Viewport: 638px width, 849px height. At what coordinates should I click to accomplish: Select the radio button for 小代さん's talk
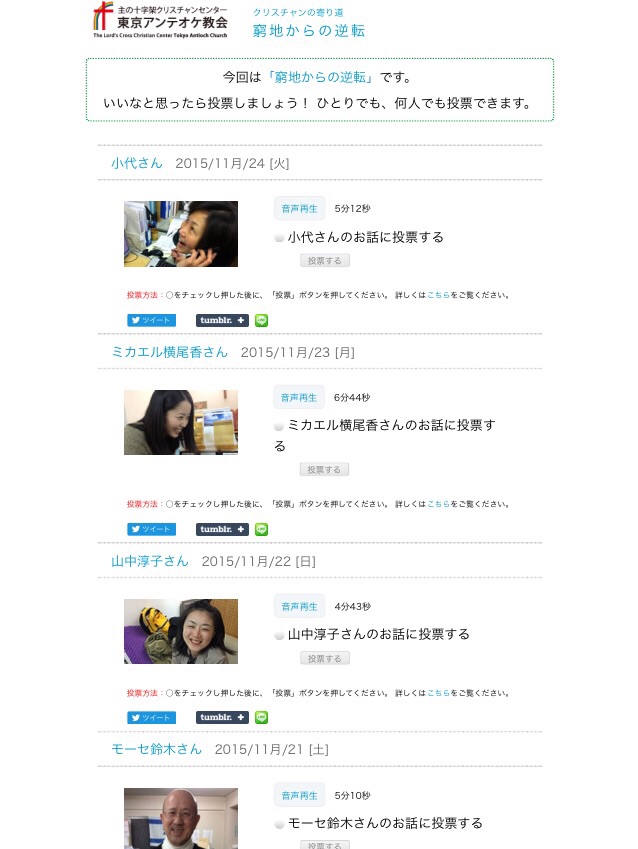280,239
